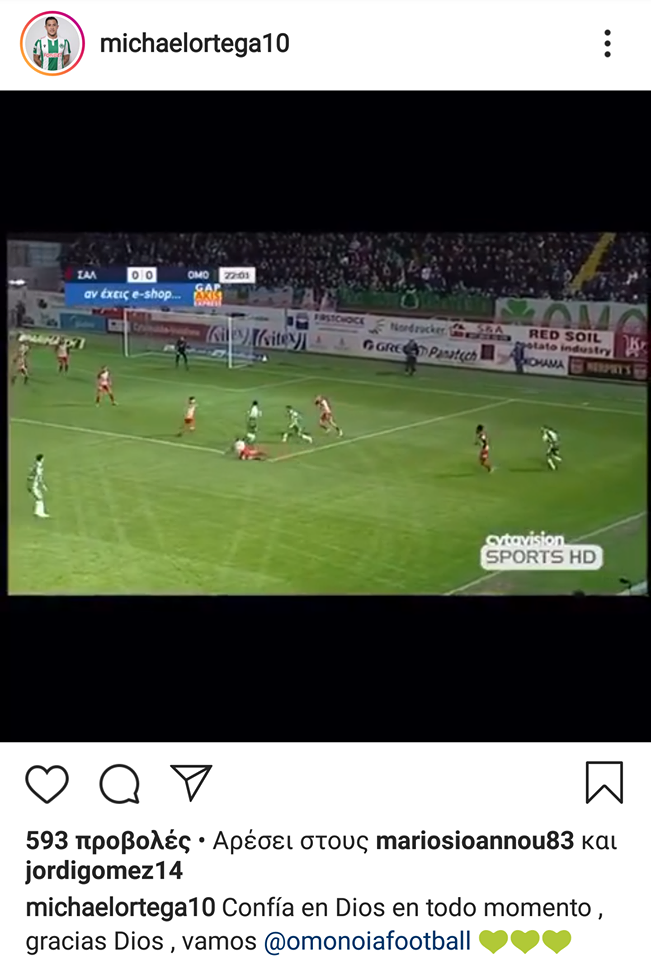The image size is (651, 960).
Task: Tap the football match video post
Action: point(326,414)
